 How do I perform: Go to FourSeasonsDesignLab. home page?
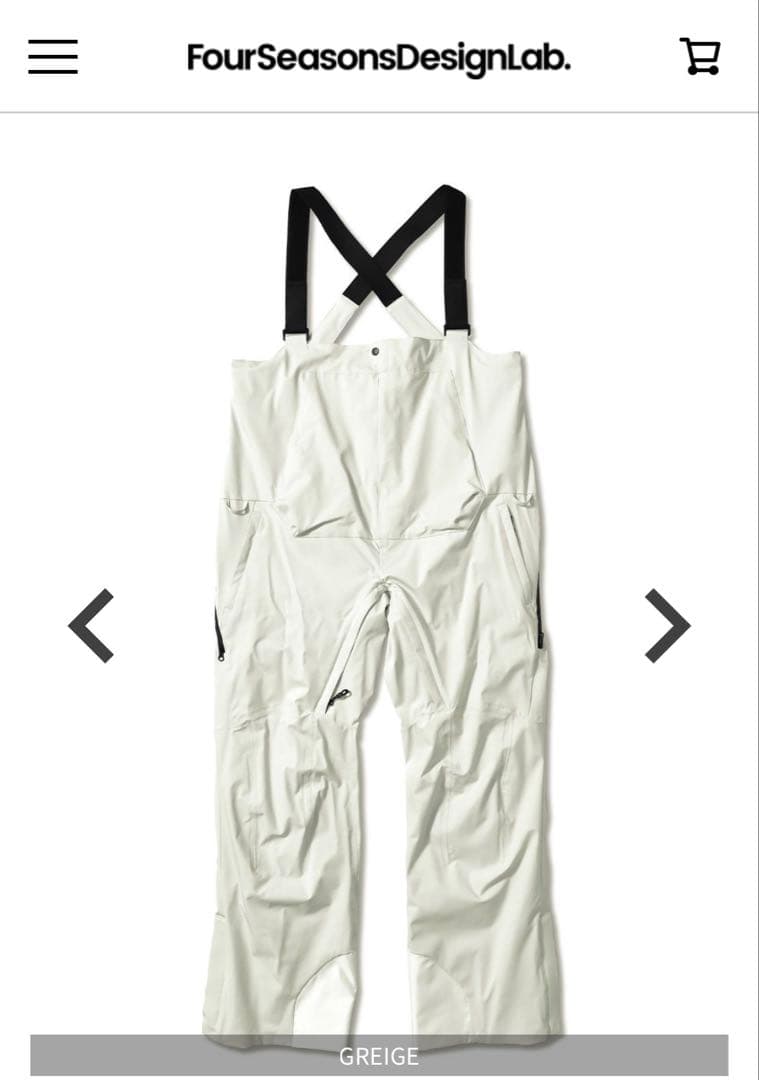[378, 59]
